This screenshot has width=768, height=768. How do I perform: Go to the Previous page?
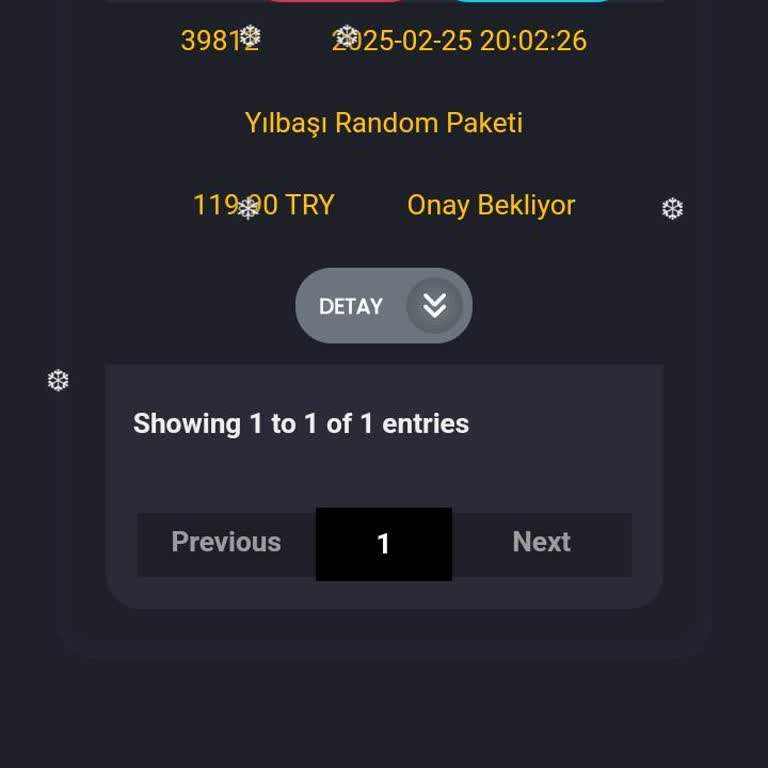[226, 543]
